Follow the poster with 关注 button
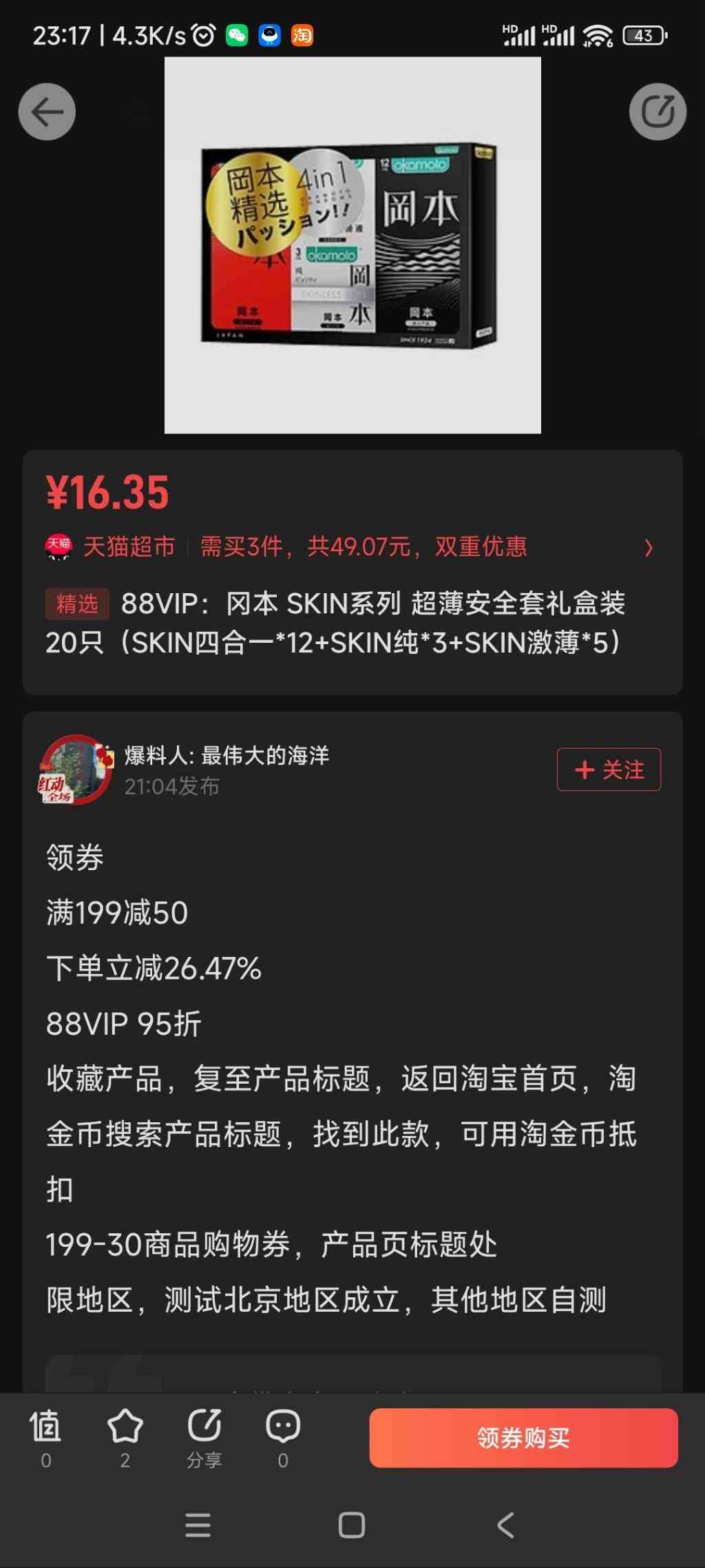The height and width of the screenshot is (1568, 705). (x=609, y=769)
